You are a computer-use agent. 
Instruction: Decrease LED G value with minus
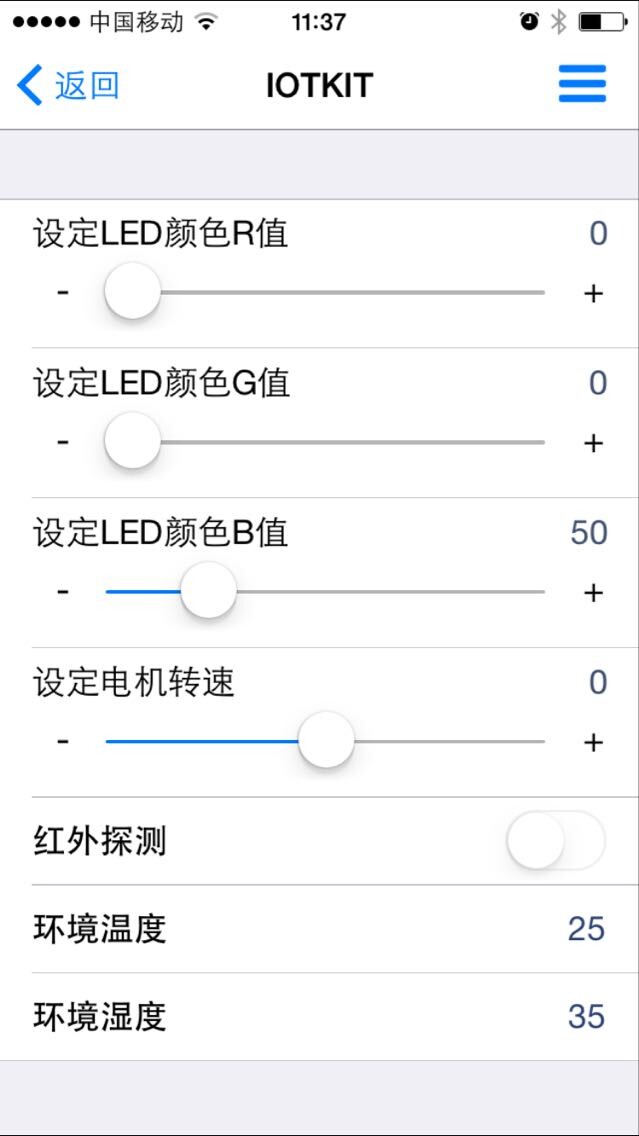click(x=63, y=442)
